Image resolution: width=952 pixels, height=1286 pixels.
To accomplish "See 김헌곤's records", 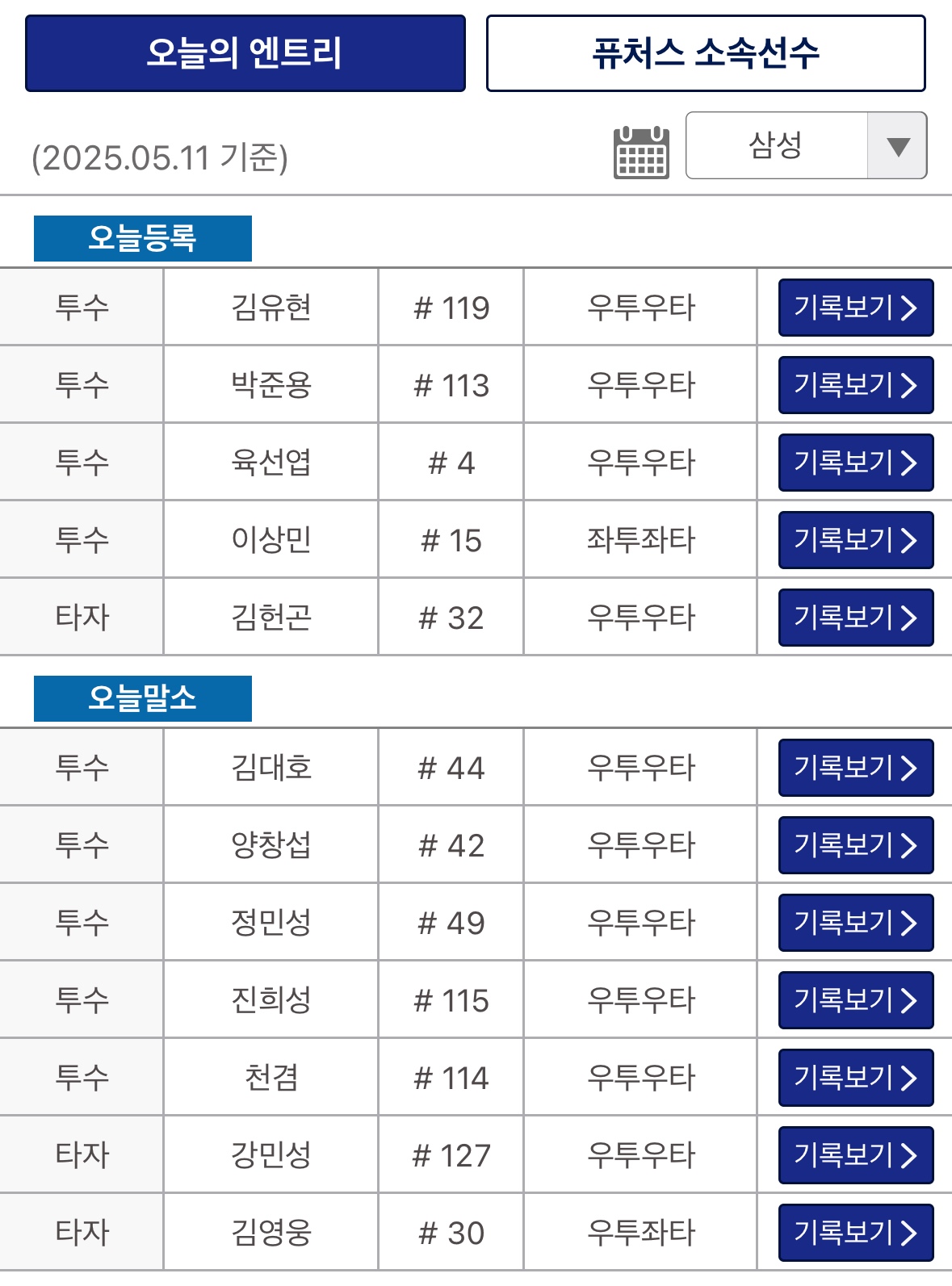I will pyautogui.click(x=855, y=618).
